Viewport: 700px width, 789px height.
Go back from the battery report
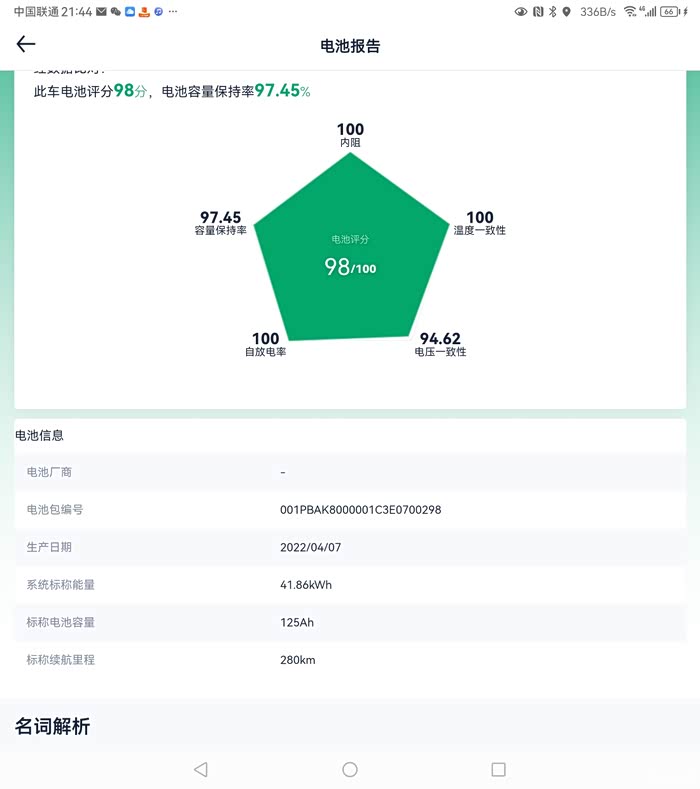click(x=26, y=44)
